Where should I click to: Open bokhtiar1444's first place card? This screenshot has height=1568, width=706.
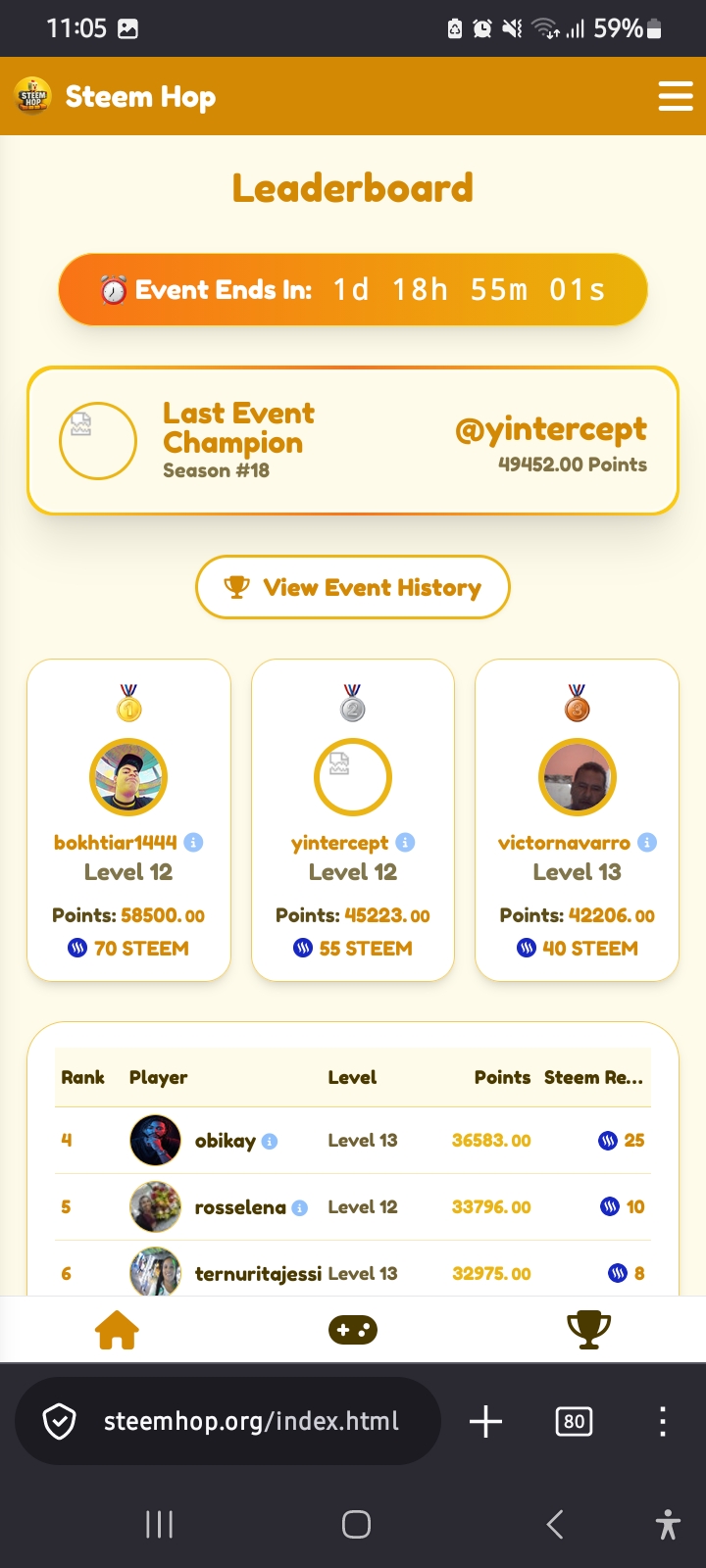tap(128, 820)
